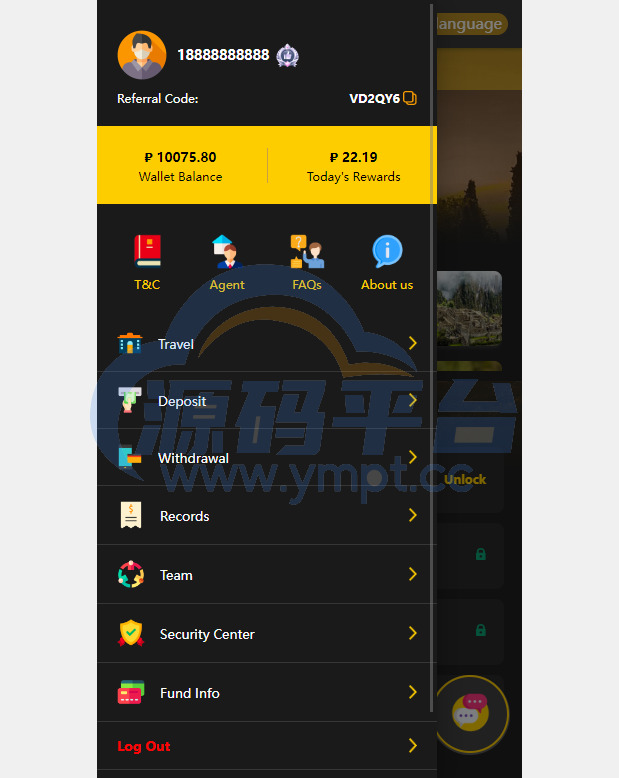
Task: Open the Withdrawal row
Action: tap(266, 458)
